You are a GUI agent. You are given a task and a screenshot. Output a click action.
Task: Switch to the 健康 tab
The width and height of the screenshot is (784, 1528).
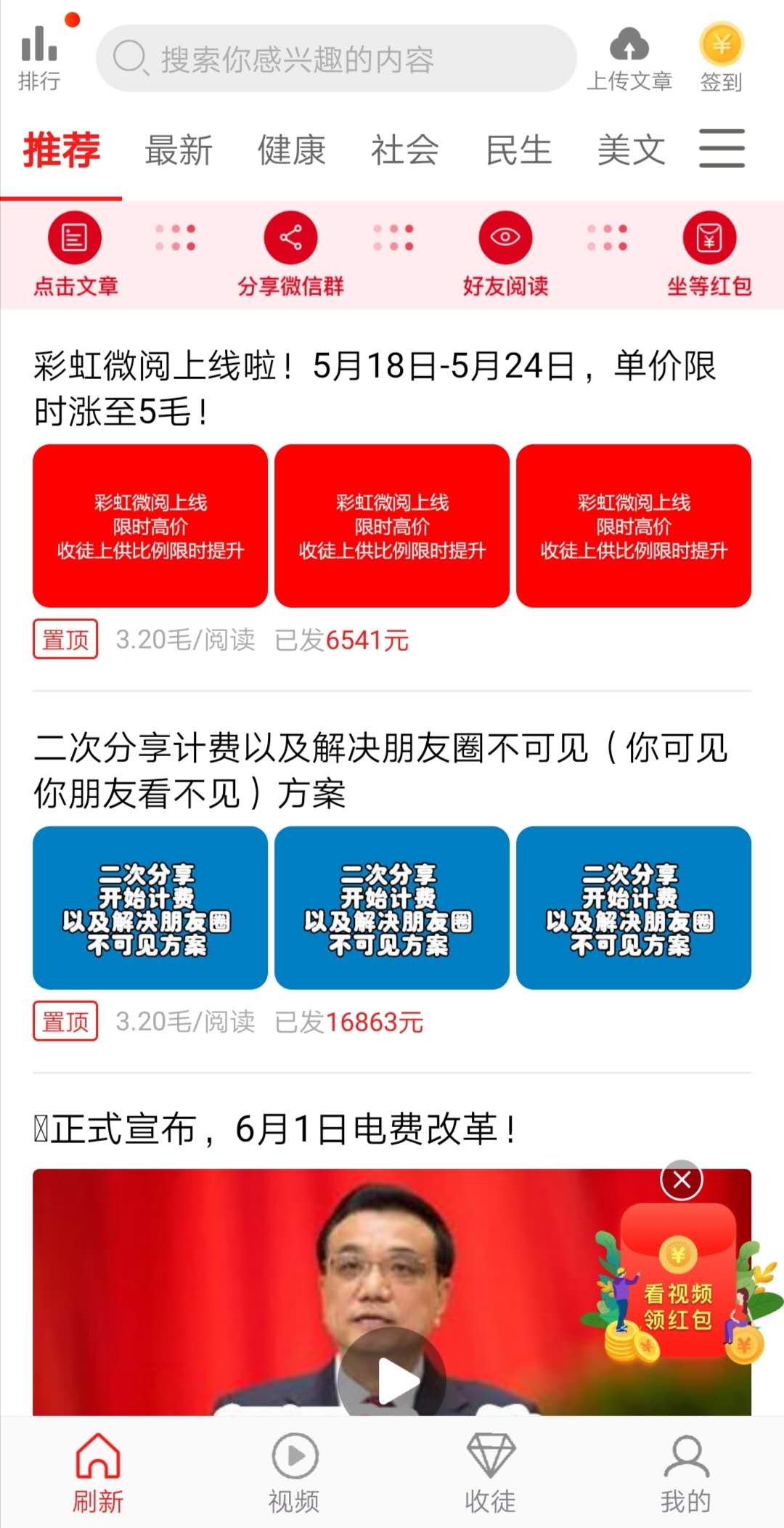[x=292, y=150]
